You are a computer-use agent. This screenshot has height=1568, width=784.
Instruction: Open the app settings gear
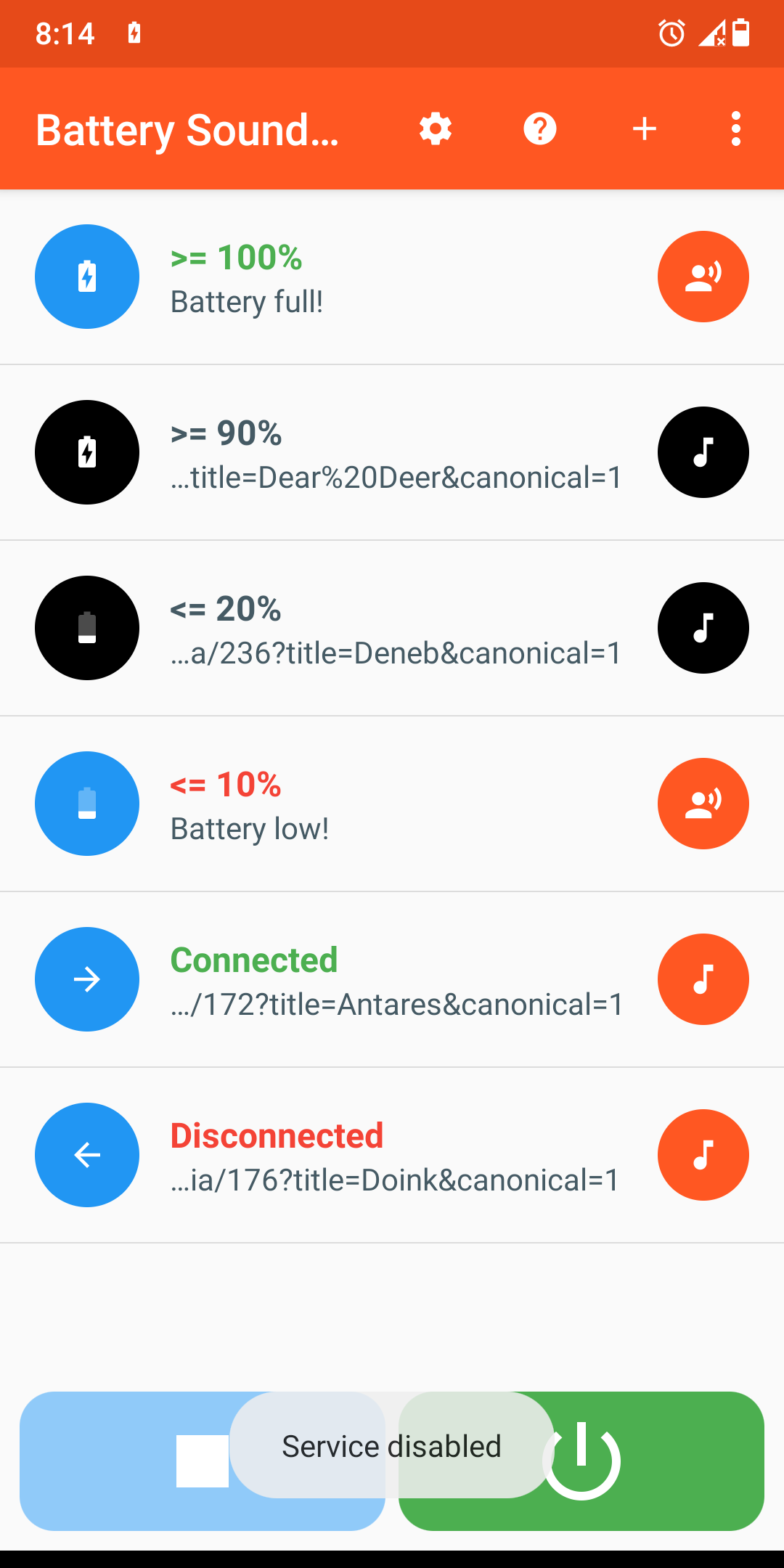coord(436,129)
